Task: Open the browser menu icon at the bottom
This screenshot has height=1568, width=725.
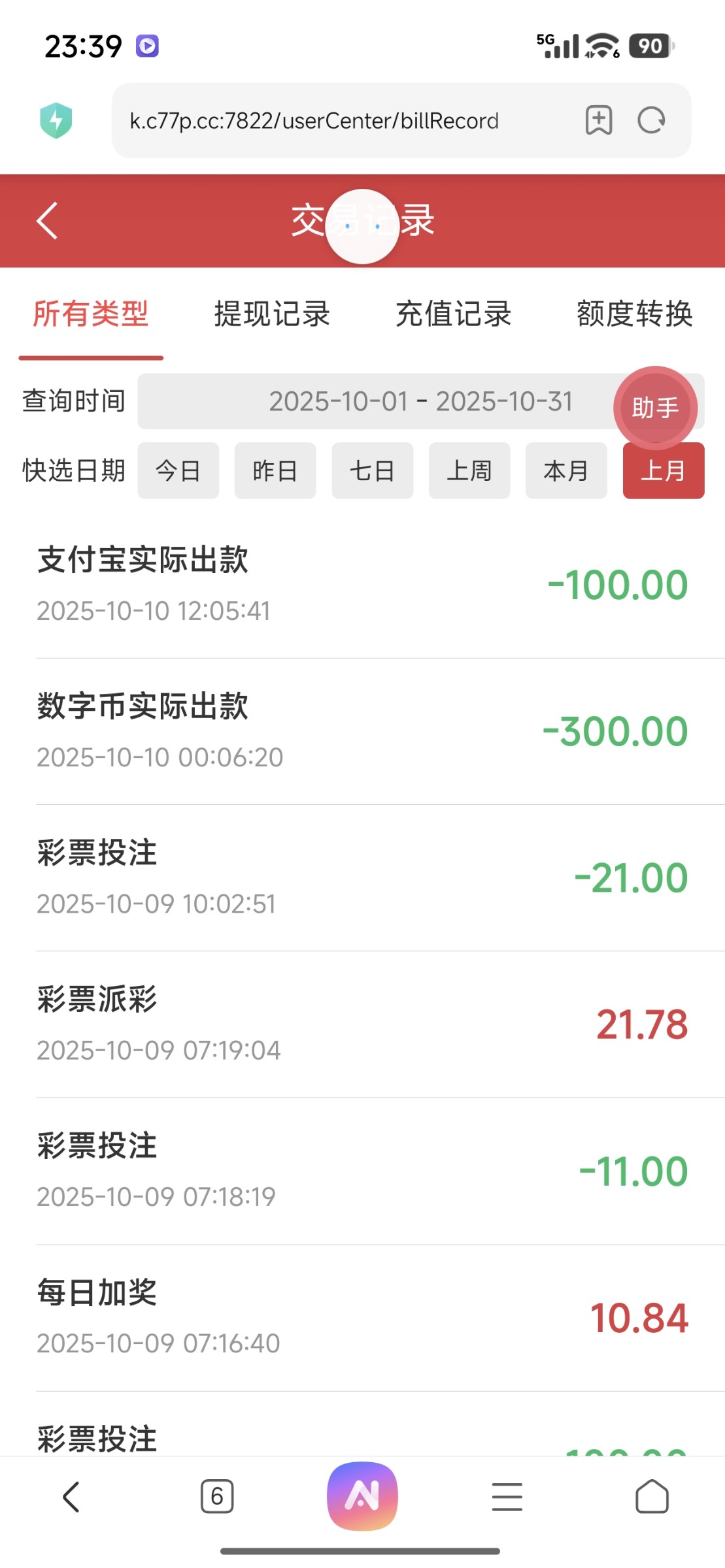Action: coord(507,1495)
